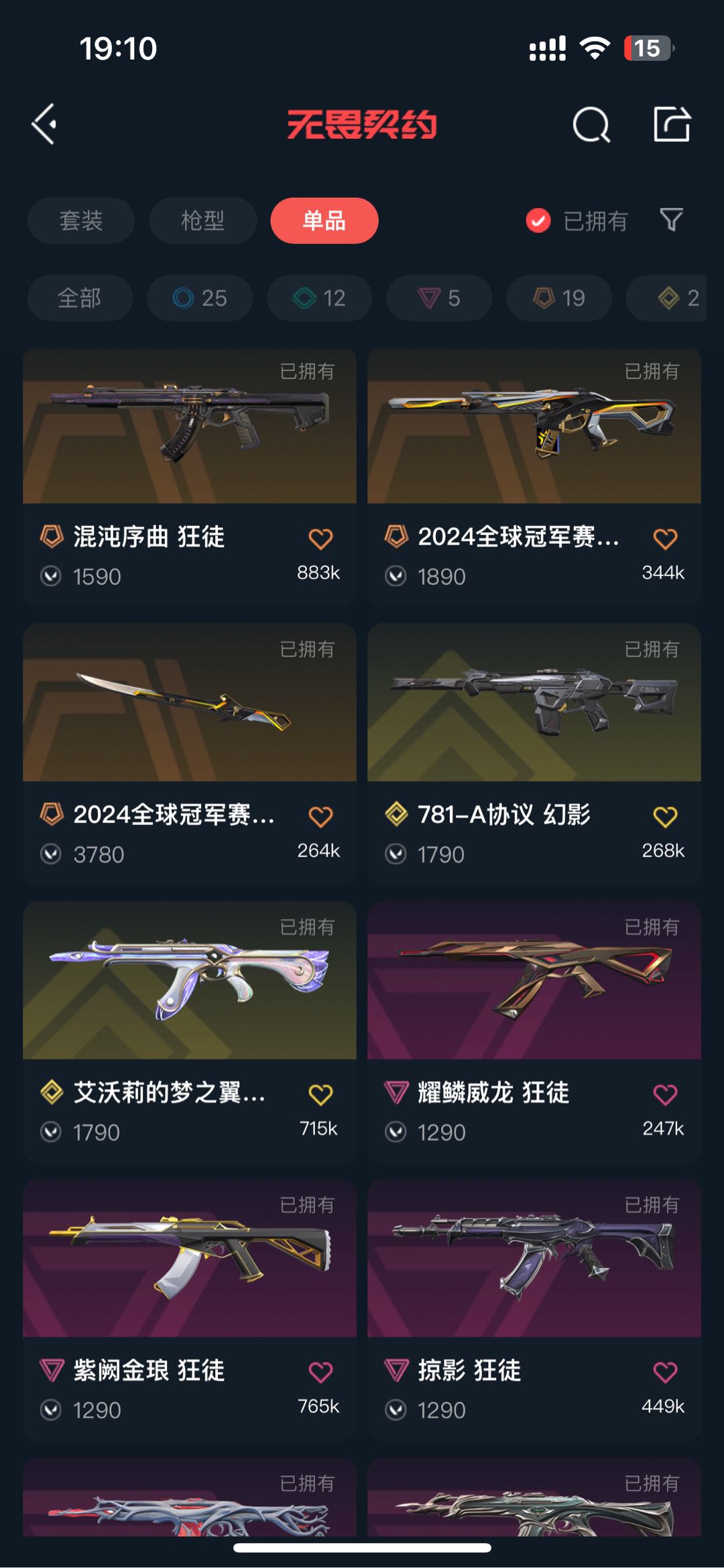Filter by the rarity chip showing 19
Screen dimensions: 724x1568
click(559, 298)
